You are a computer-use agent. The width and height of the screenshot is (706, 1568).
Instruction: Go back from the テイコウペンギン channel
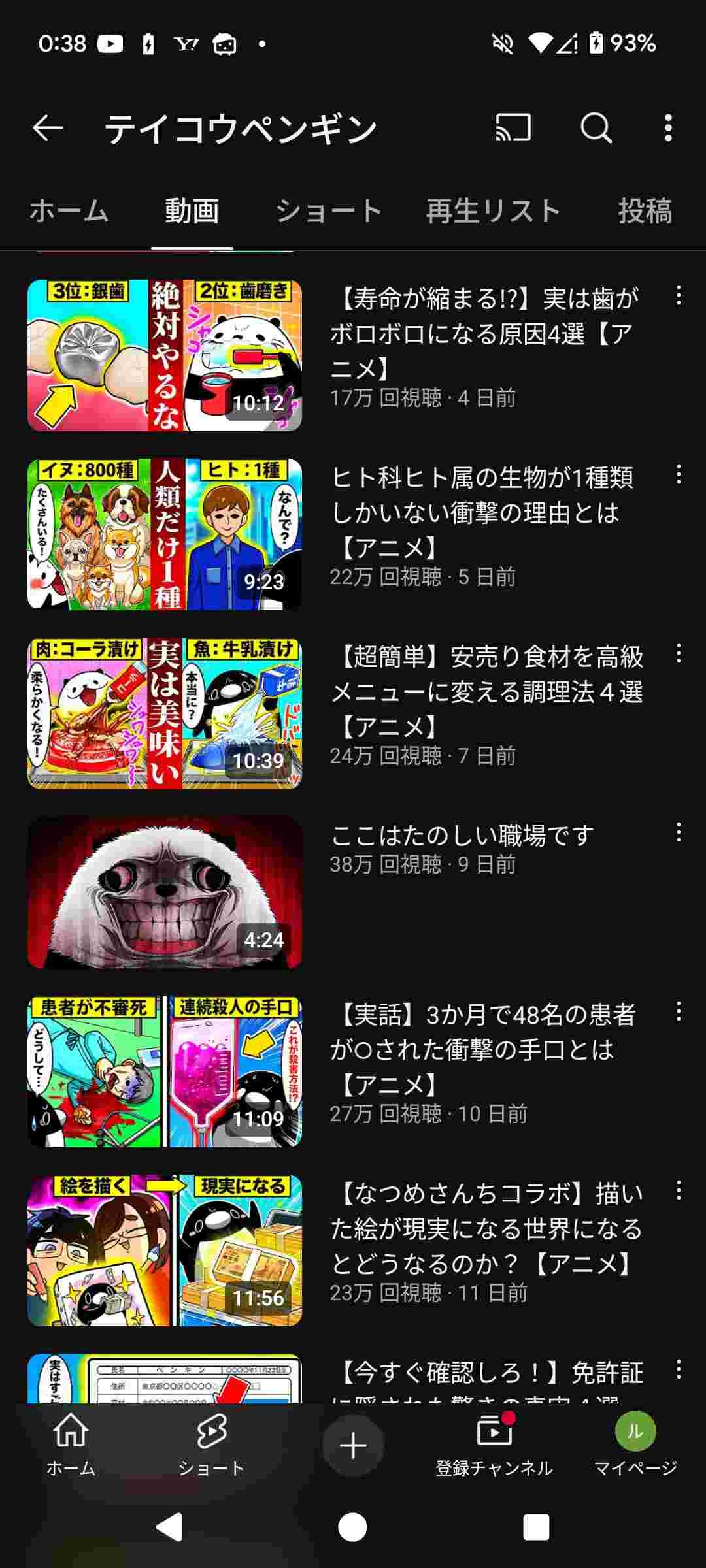[x=48, y=127]
